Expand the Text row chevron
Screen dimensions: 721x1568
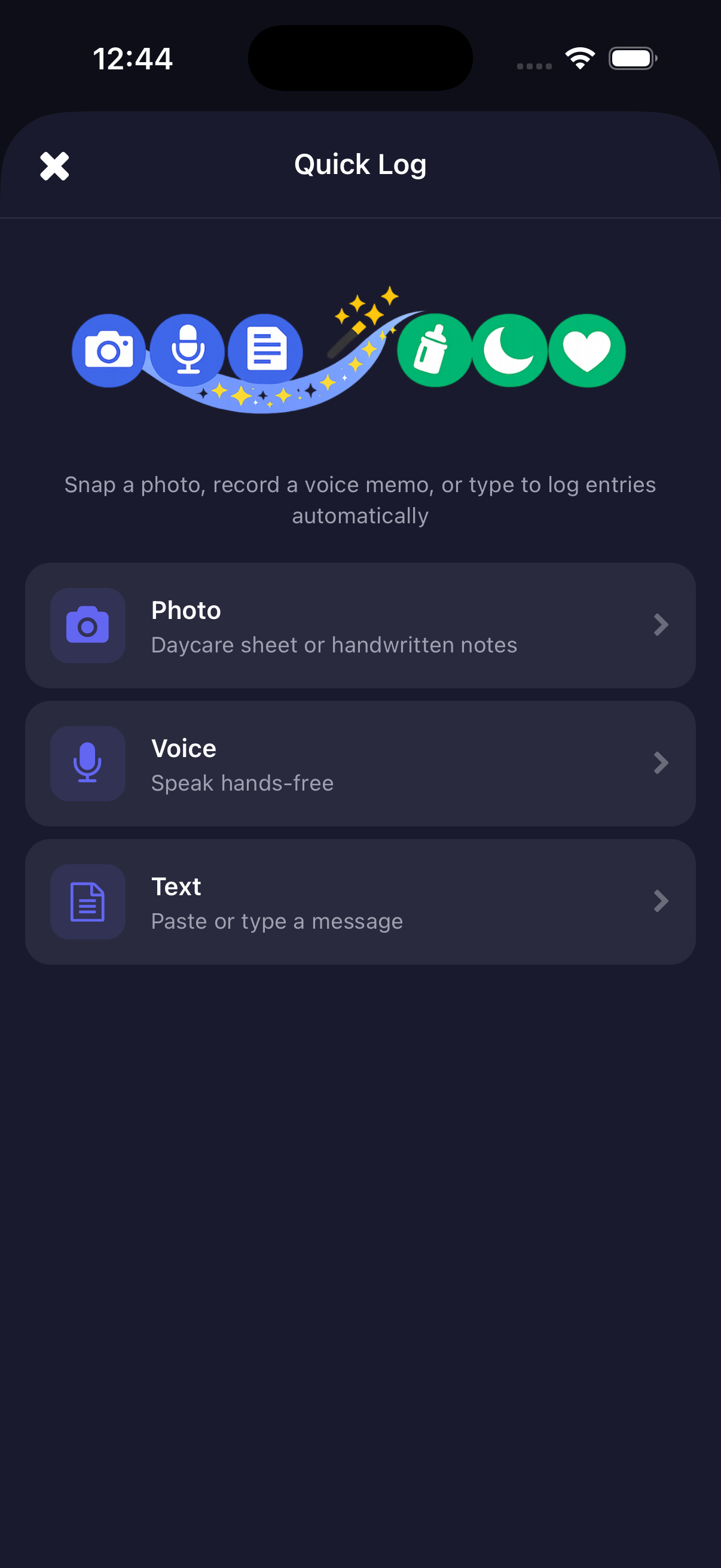661,901
